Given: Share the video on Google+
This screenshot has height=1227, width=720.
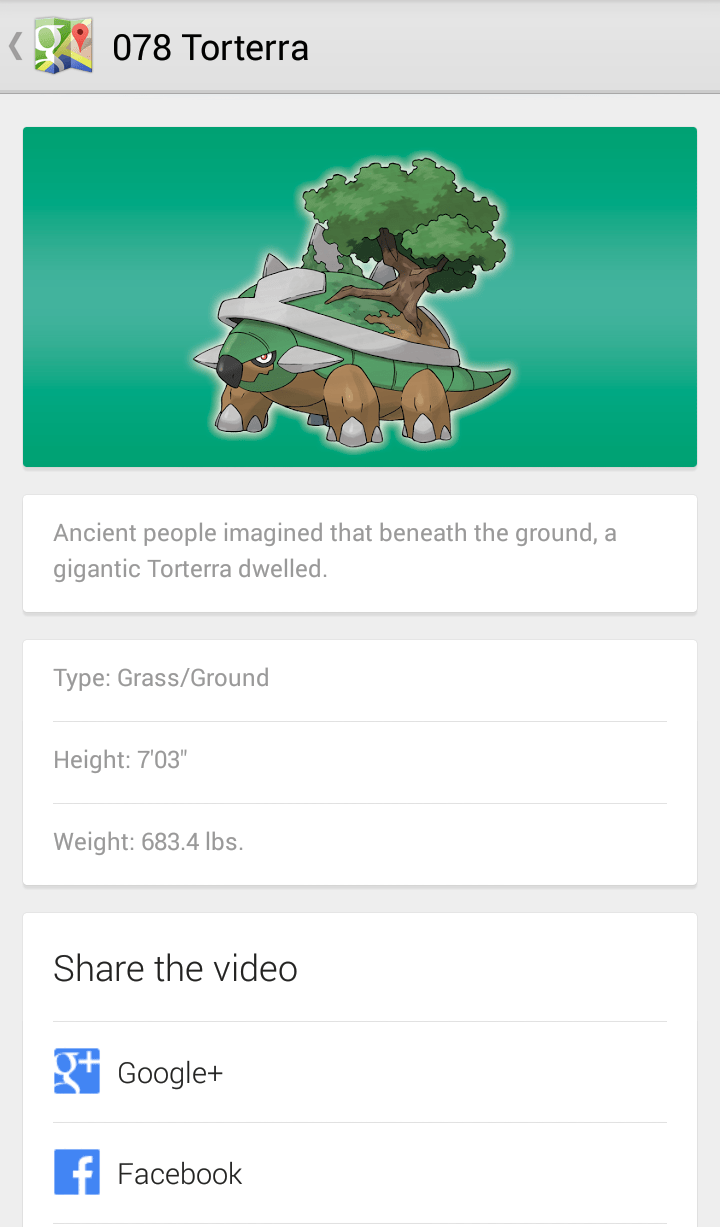Looking at the screenshot, I should [170, 1073].
